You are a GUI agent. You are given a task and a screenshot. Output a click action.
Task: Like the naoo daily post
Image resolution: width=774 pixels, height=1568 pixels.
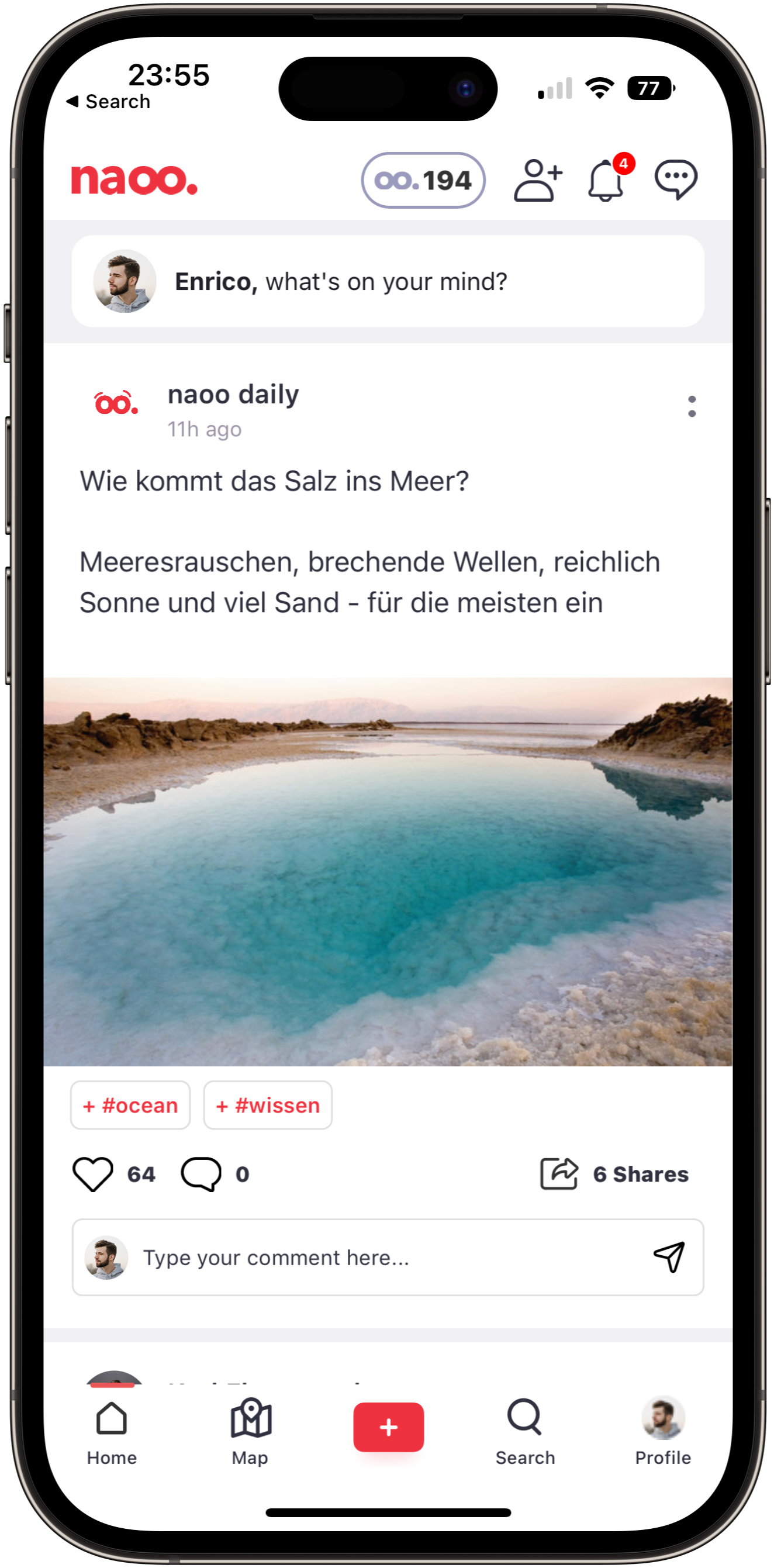pyautogui.click(x=93, y=1174)
